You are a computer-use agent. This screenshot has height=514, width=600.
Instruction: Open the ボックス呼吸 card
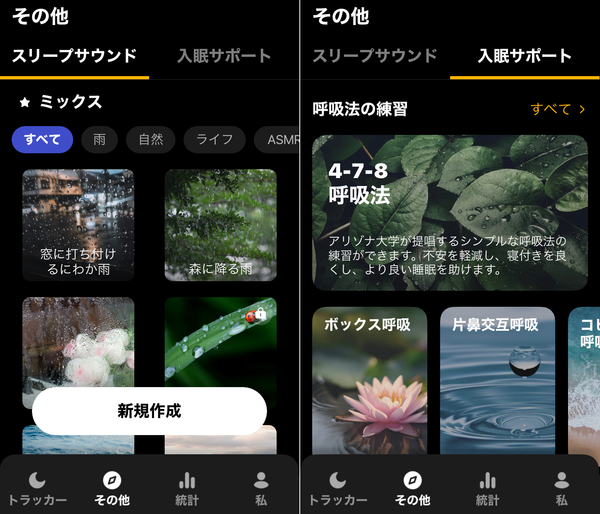click(x=370, y=381)
